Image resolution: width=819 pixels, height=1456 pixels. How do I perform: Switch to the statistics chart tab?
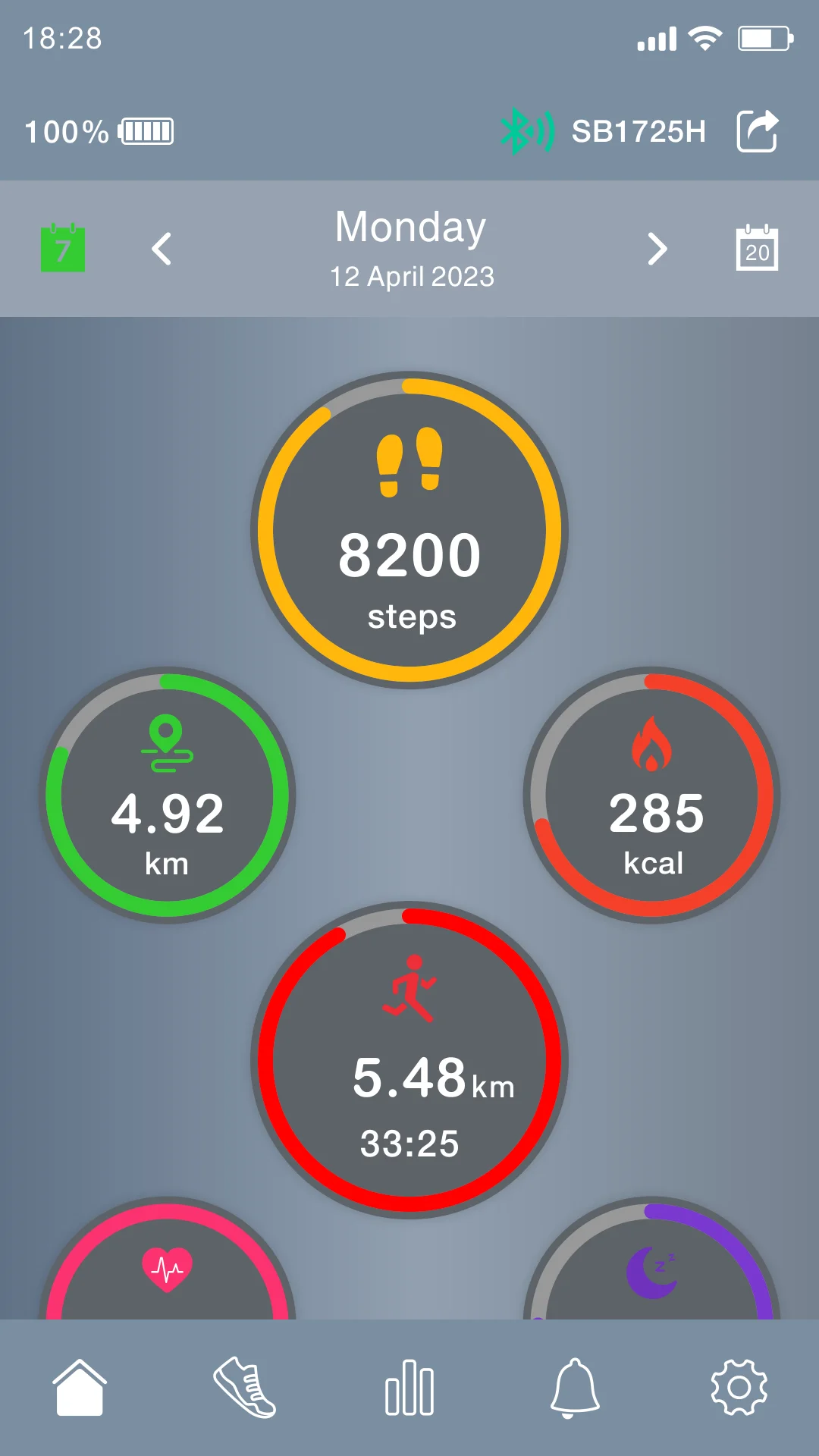pos(409,1388)
